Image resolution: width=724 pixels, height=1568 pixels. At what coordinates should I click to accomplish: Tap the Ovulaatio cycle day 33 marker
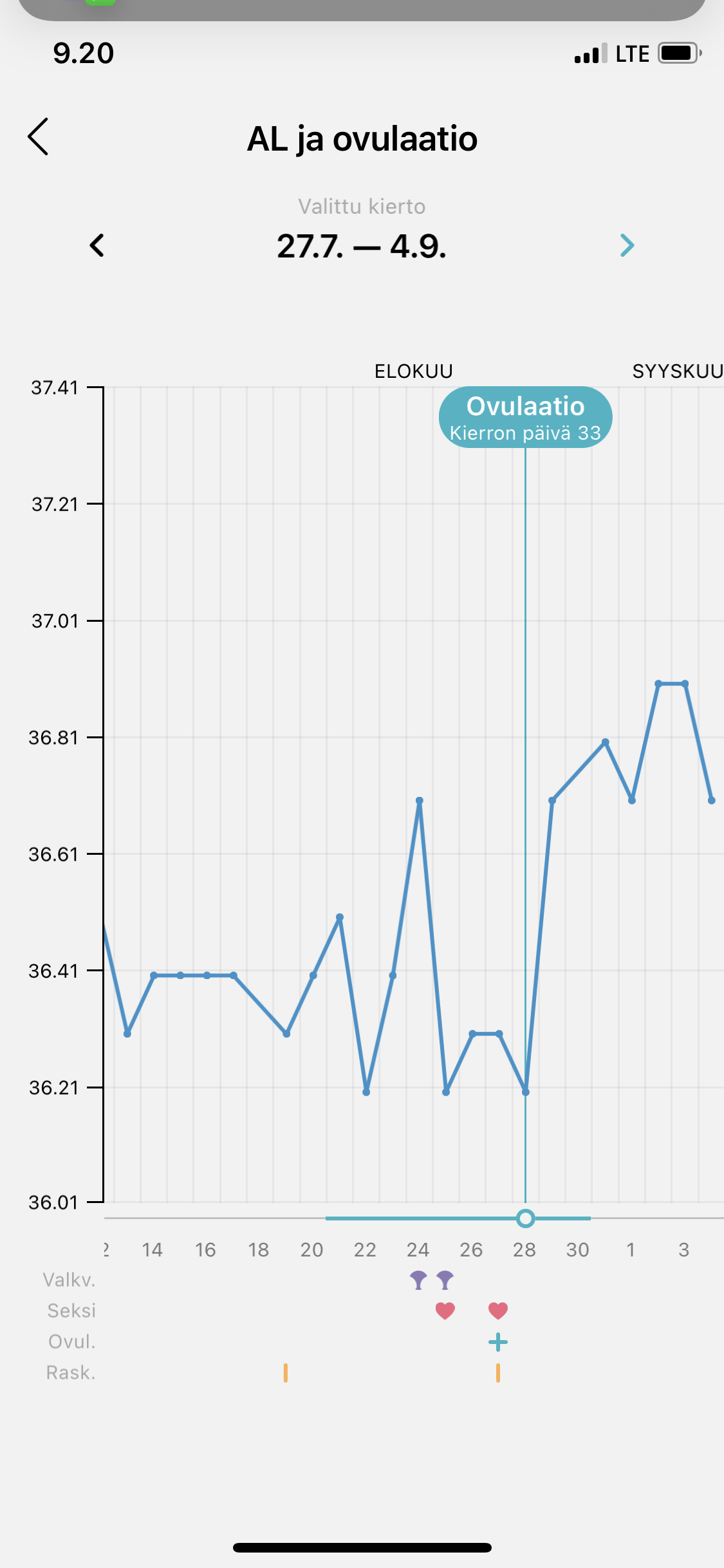coord(525,418)
